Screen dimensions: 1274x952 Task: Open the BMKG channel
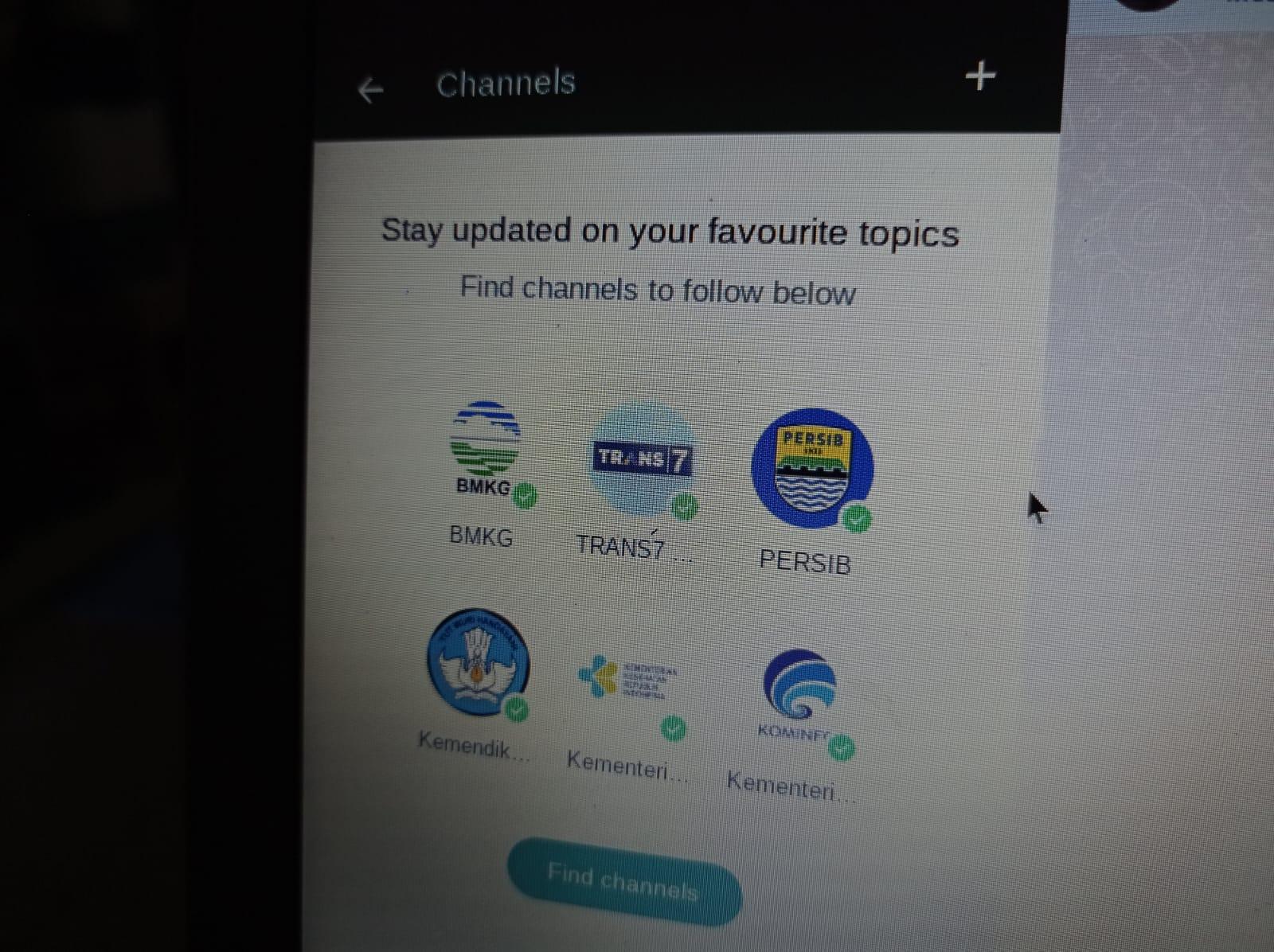click(x=485, y=451)
